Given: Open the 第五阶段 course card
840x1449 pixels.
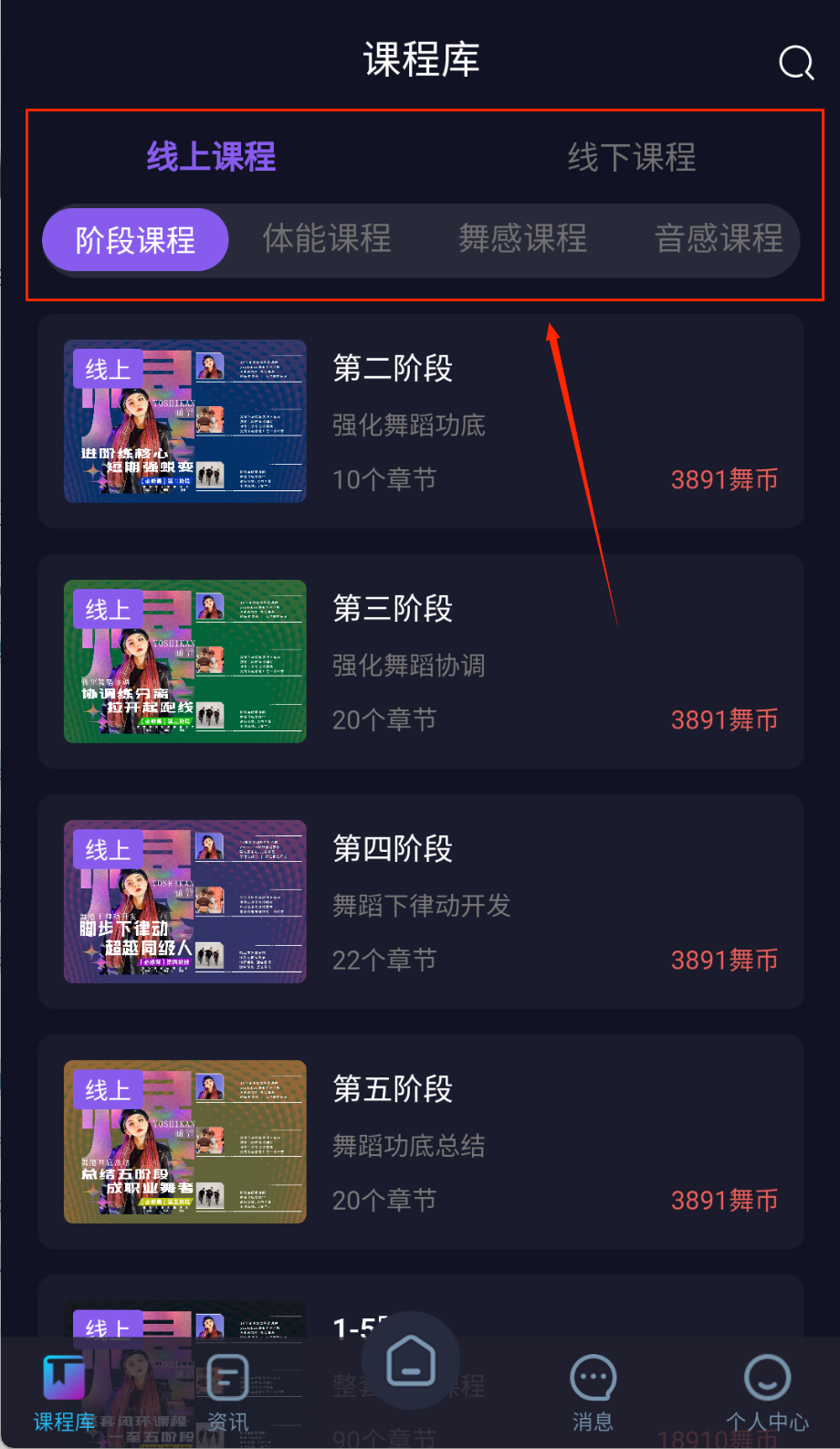Looking at the screenshot, I should tap(420, 1141).
